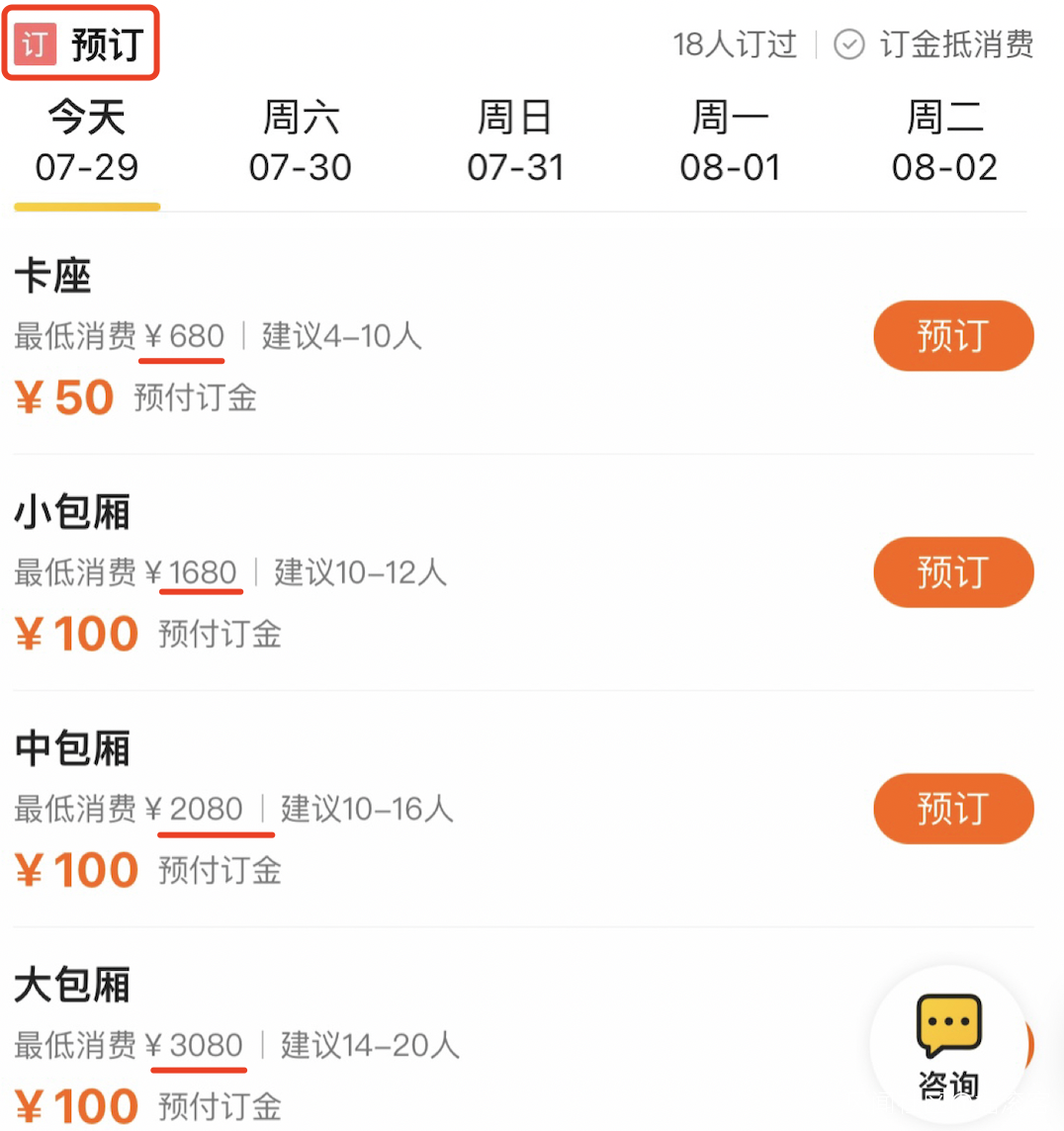This screenshot has width=1064, height=1131.
Task: Book the 小包厢 with its 预订 button
Action: pyautogui.click(x=952, y=572)
